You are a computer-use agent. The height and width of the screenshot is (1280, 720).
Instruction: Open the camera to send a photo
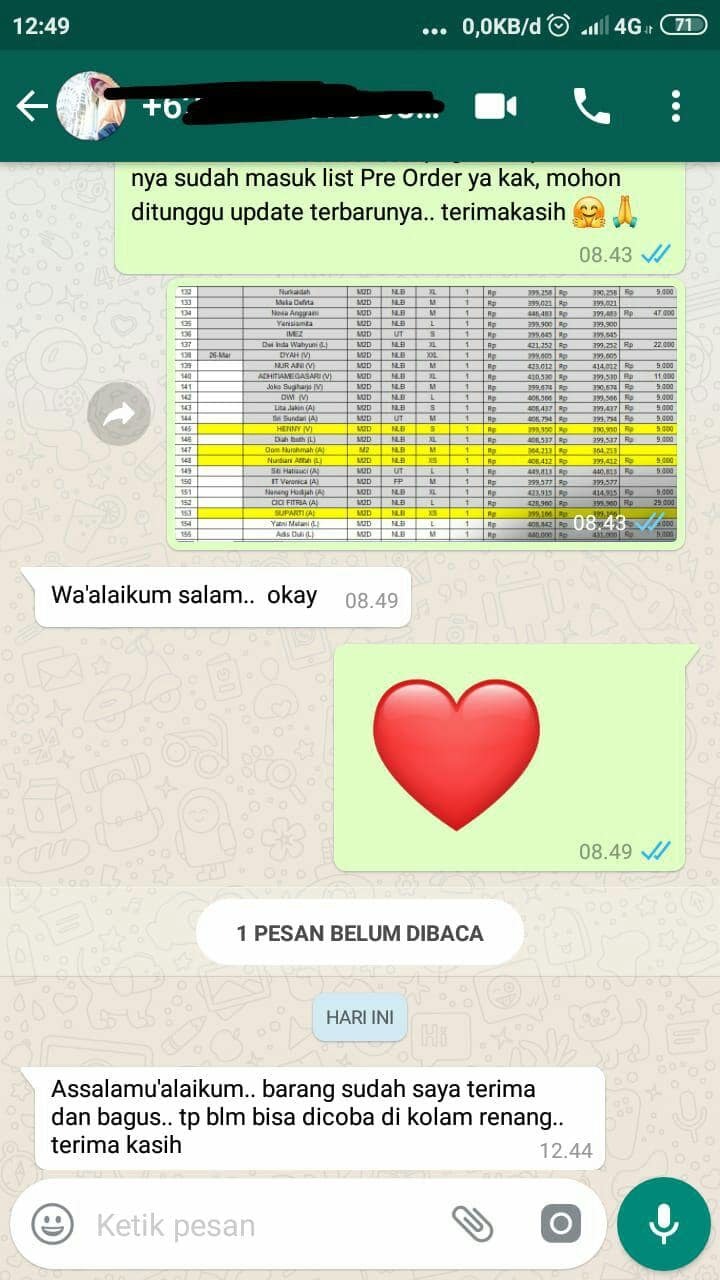[561, 1224]
